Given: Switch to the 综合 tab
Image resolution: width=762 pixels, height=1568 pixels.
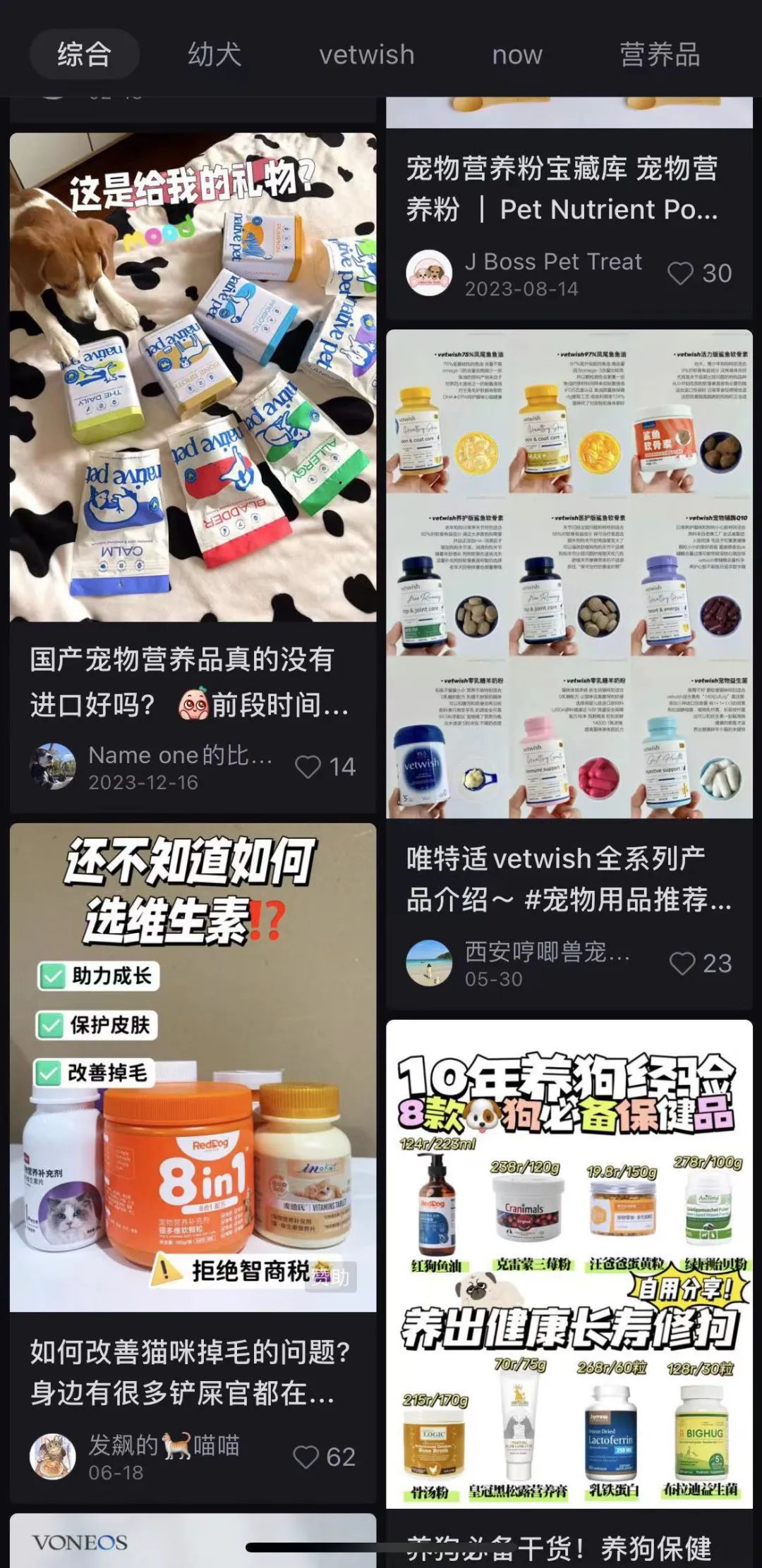Looking at the screenshot, I should point(84,54).
